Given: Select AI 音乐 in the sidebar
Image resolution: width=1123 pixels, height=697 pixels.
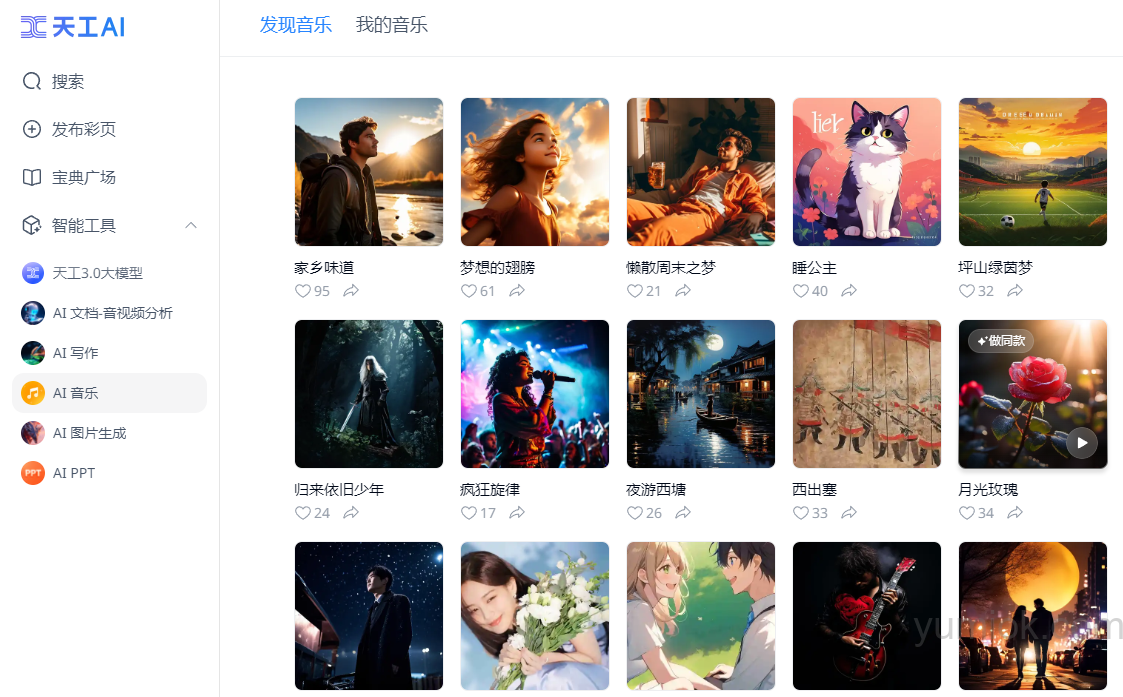Looking at the screenshot, I should pos(75,393).
